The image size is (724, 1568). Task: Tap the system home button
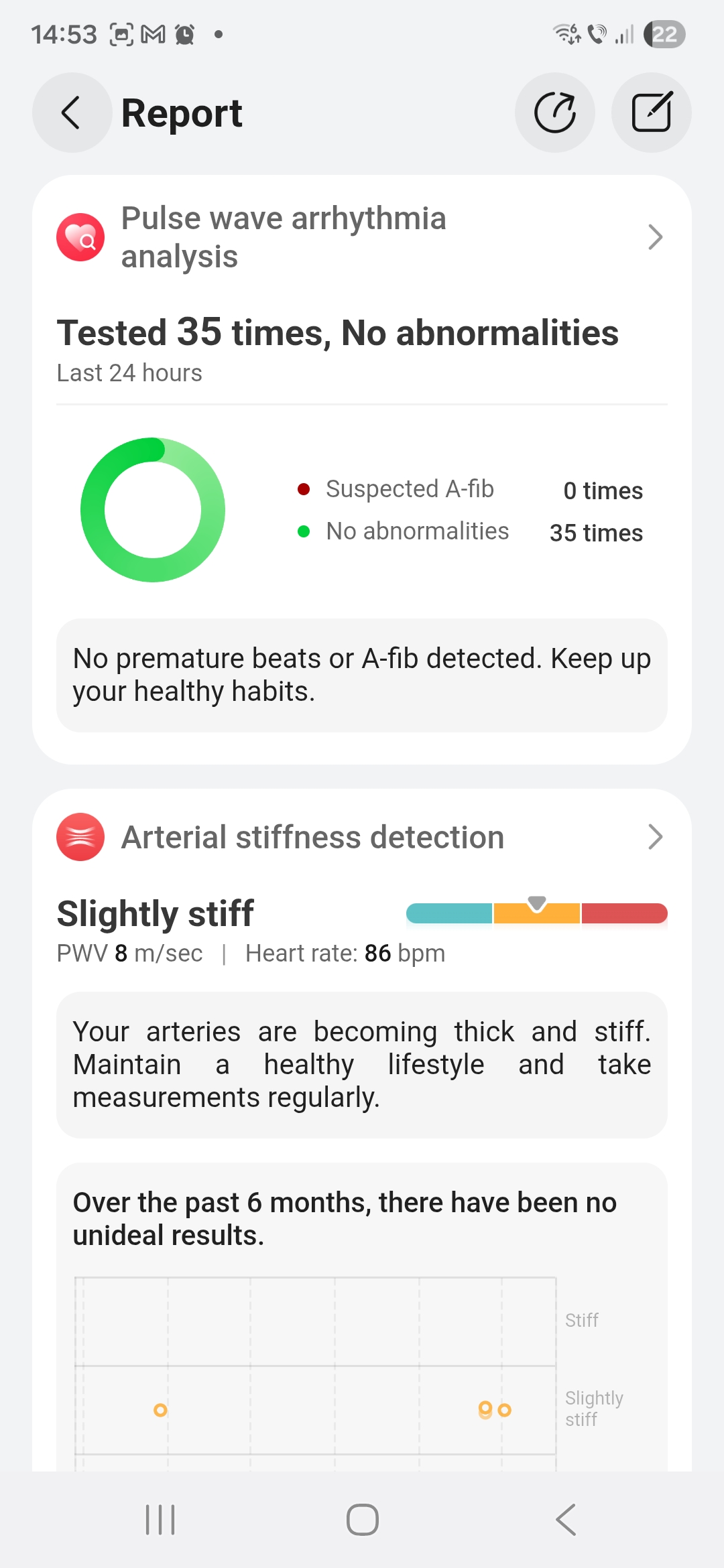pos(362,1519)
